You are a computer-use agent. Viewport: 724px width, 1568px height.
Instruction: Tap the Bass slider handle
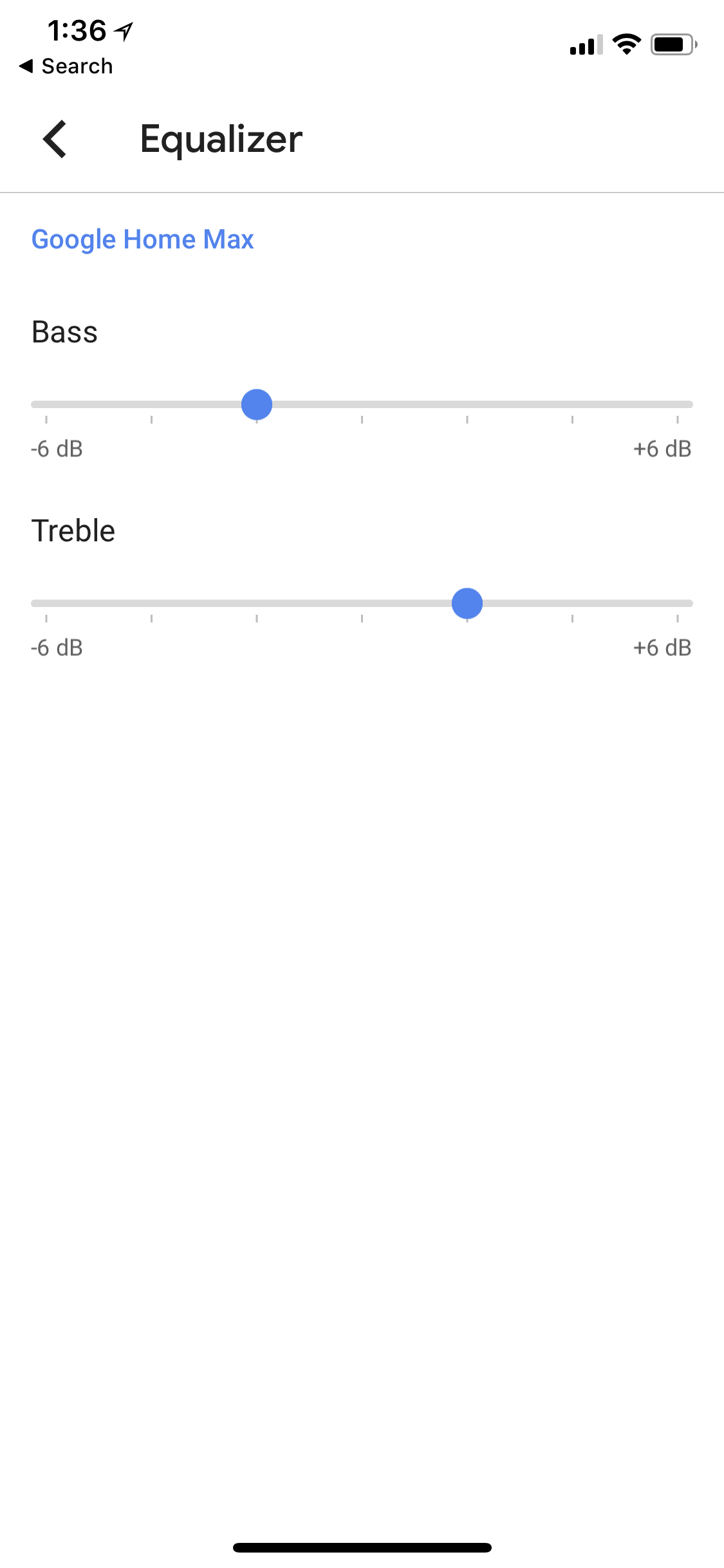coord(257,405)
